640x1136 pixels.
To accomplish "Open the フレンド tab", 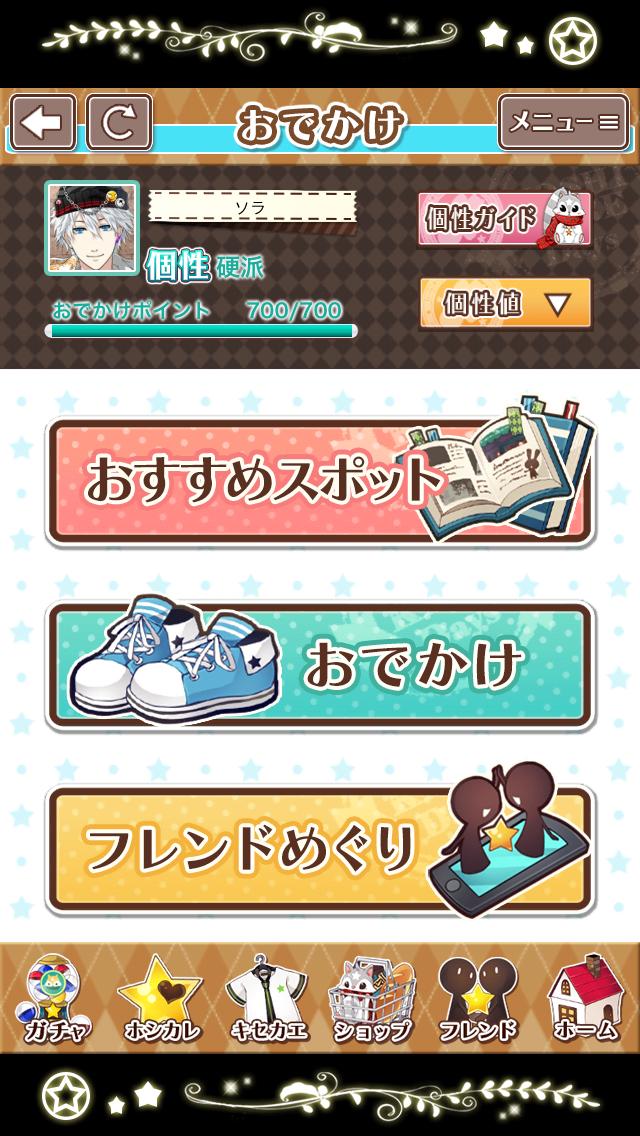I will pyautogui.click(x=477, y=998).
